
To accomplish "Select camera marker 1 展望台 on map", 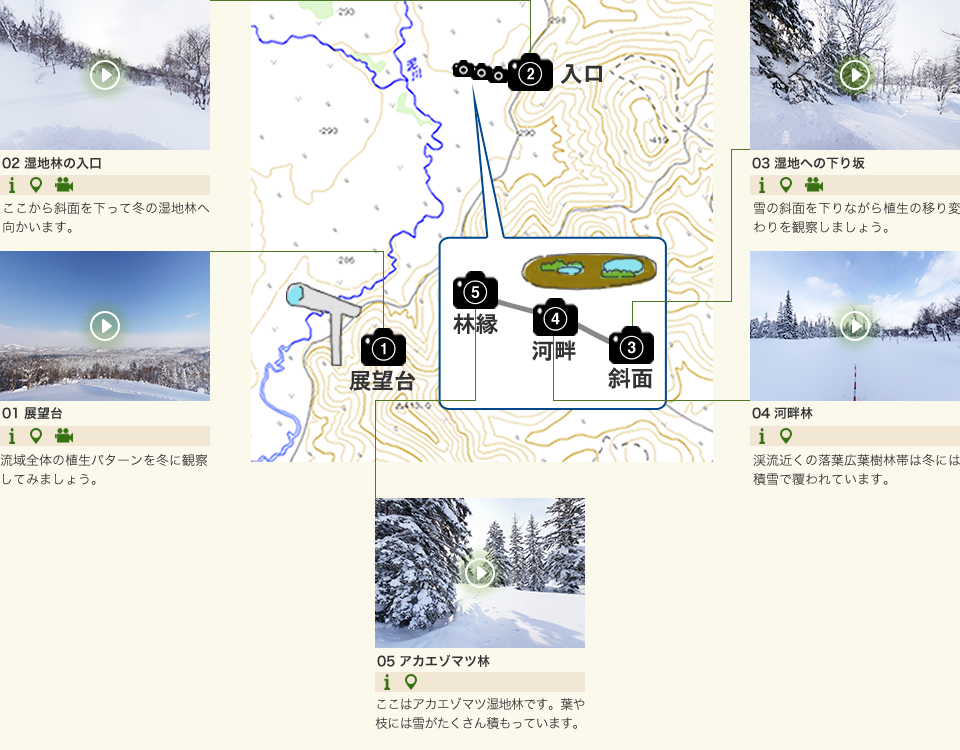I will pos(383,348).
